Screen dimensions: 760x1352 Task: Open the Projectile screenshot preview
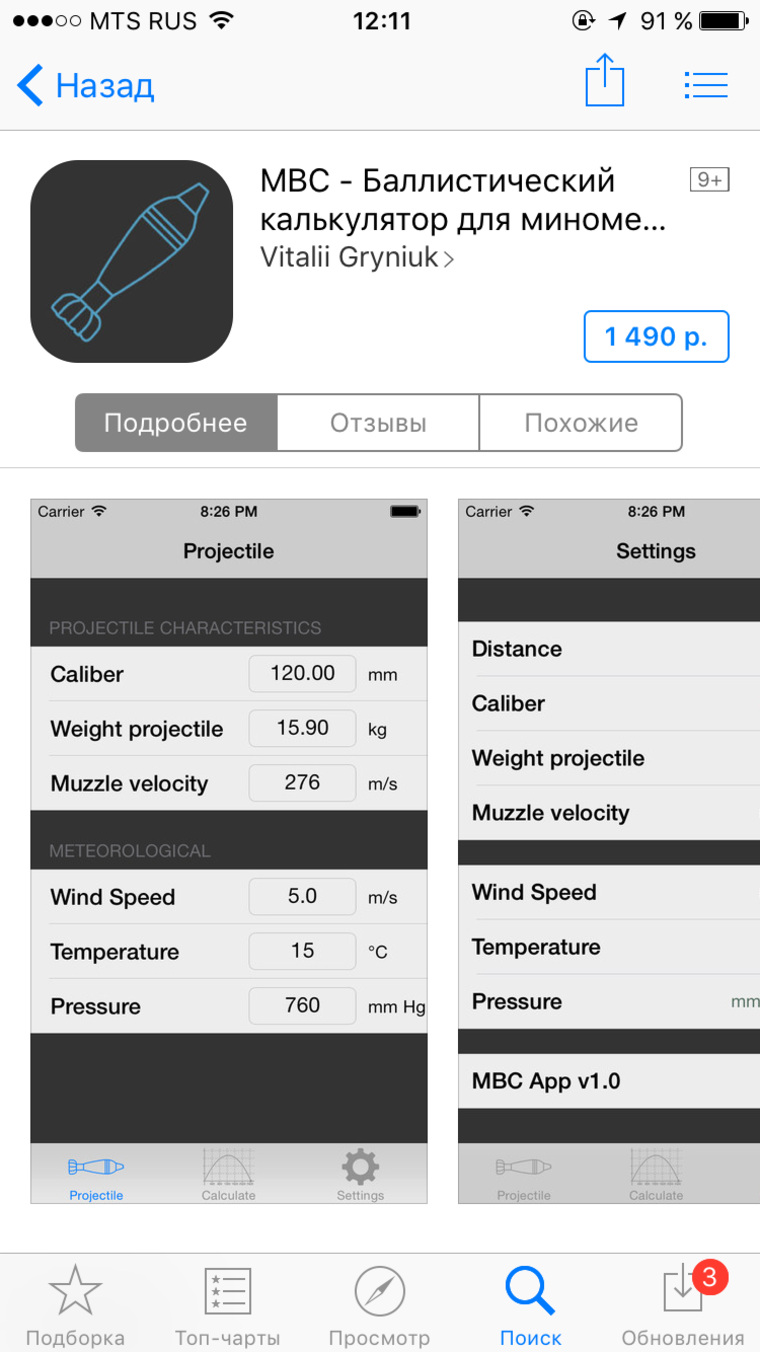(229, 851)
